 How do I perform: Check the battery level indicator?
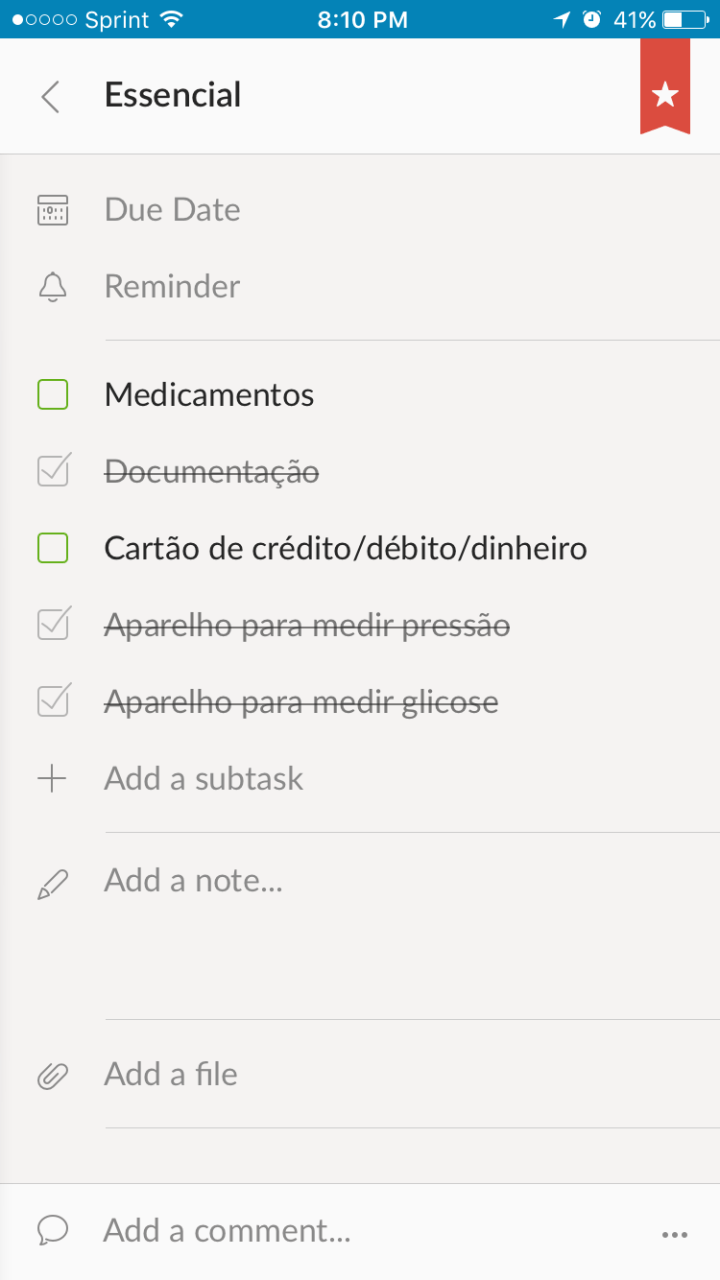[682, 17]
